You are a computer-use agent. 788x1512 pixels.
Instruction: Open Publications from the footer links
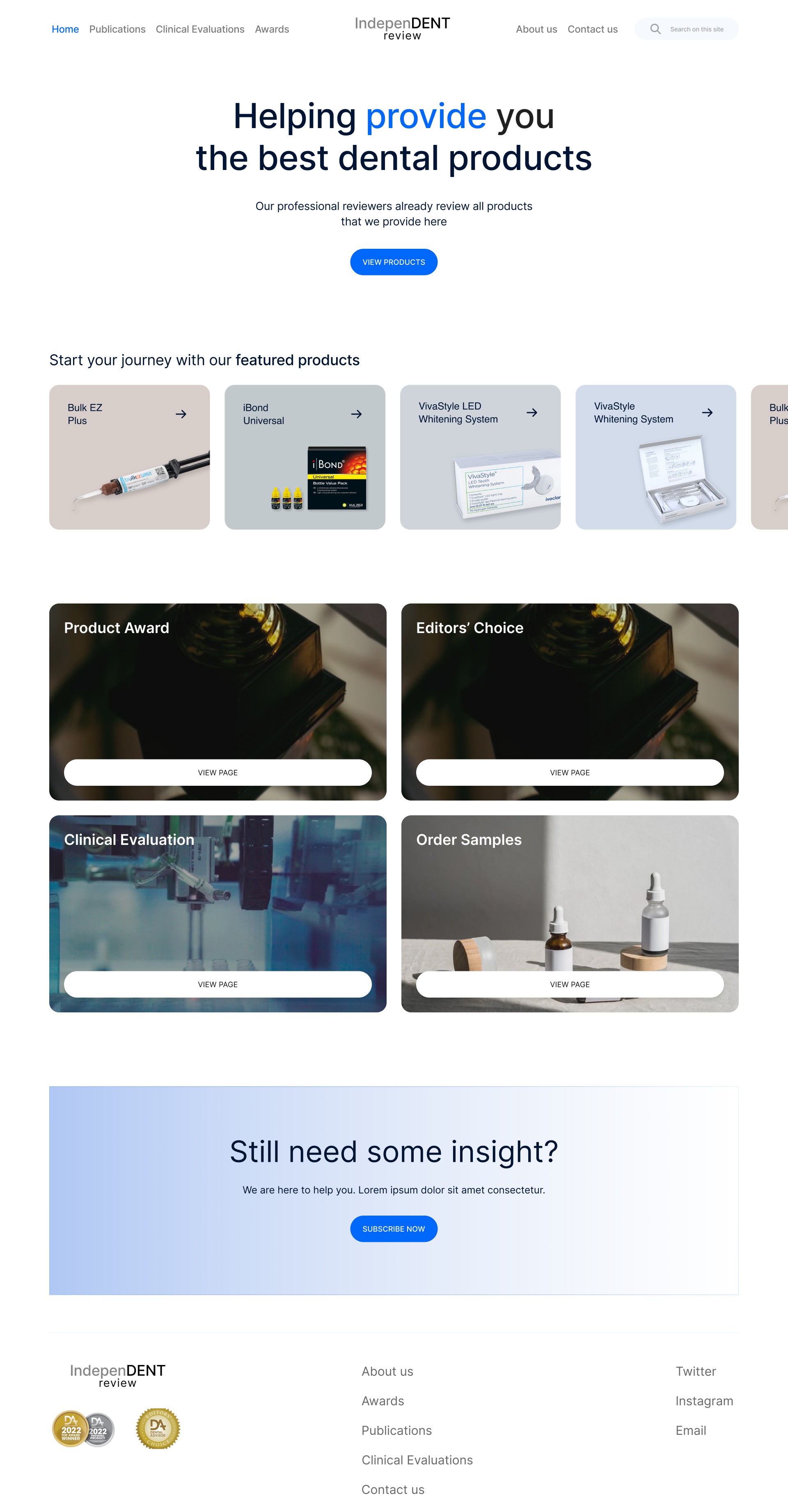(396, 1430)
